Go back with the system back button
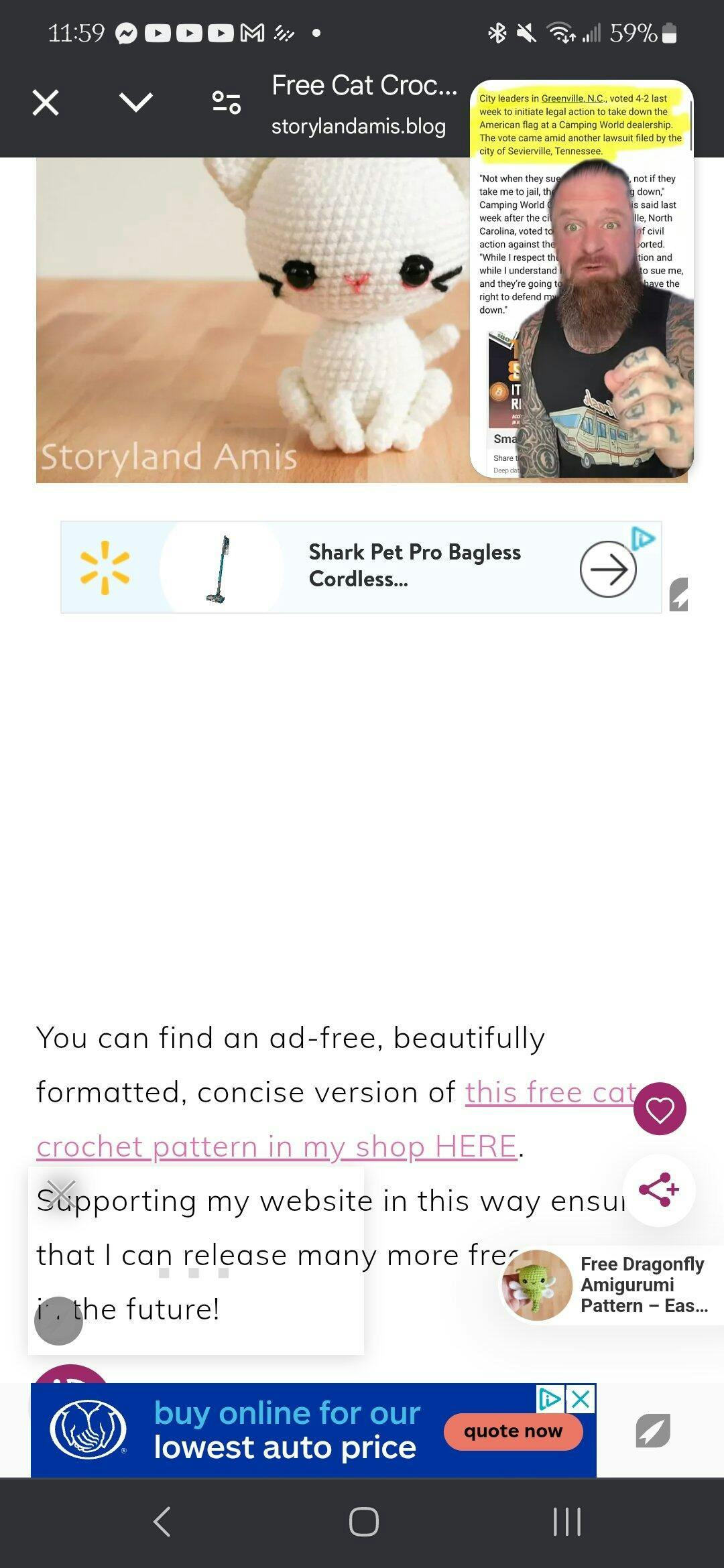 (x=162, y=1522)
